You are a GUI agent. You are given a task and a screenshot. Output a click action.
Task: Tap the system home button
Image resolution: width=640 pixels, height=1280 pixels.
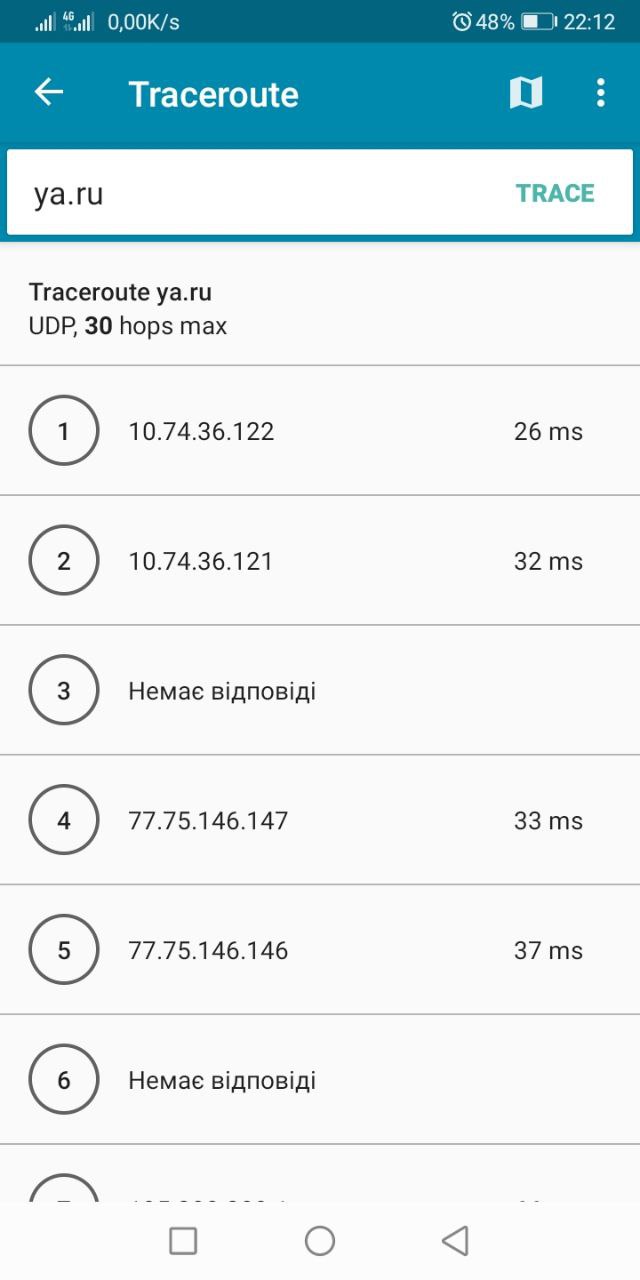[320, 1241]
